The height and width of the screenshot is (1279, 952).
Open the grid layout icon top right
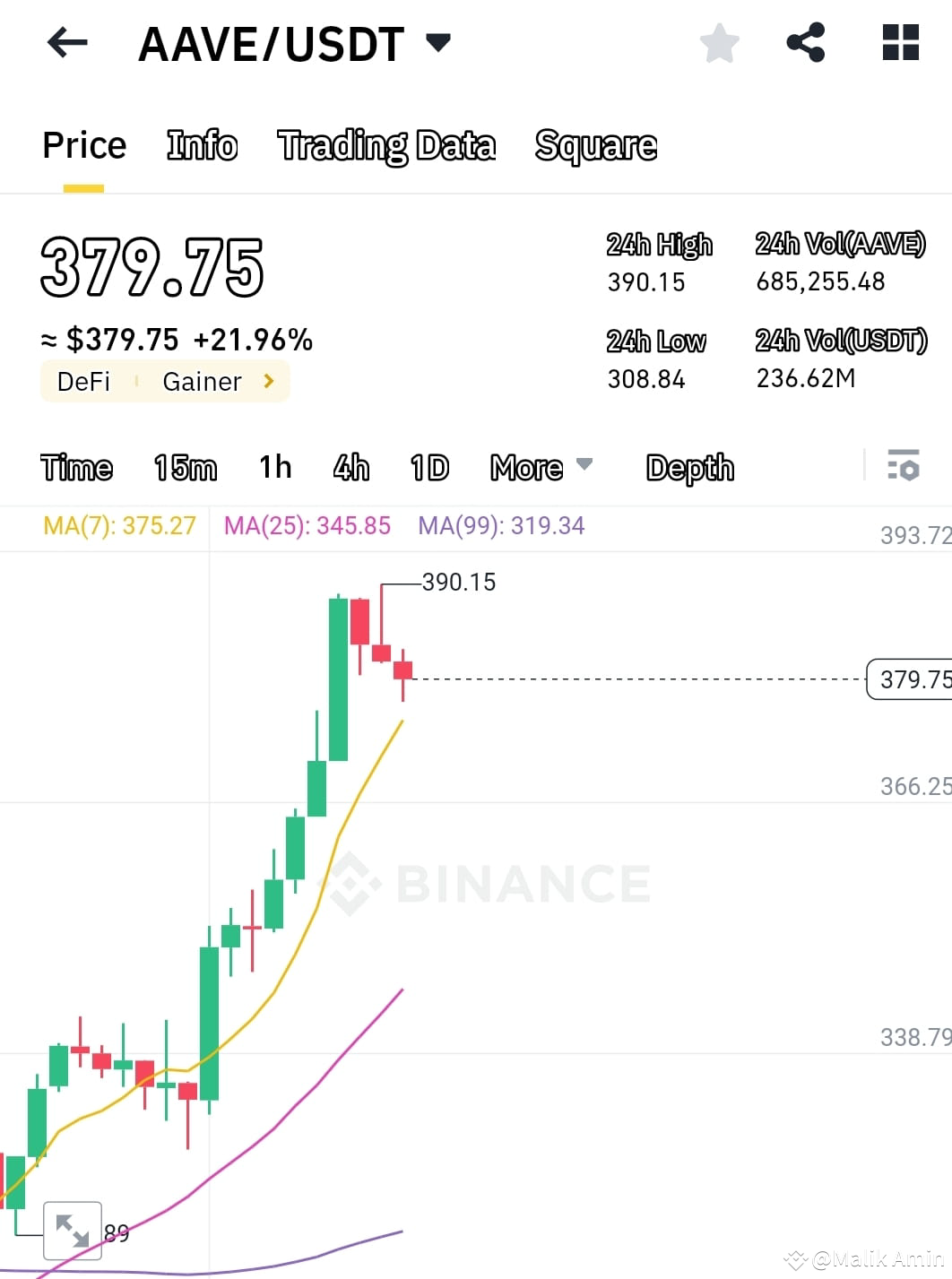click(x=899, y=42)
